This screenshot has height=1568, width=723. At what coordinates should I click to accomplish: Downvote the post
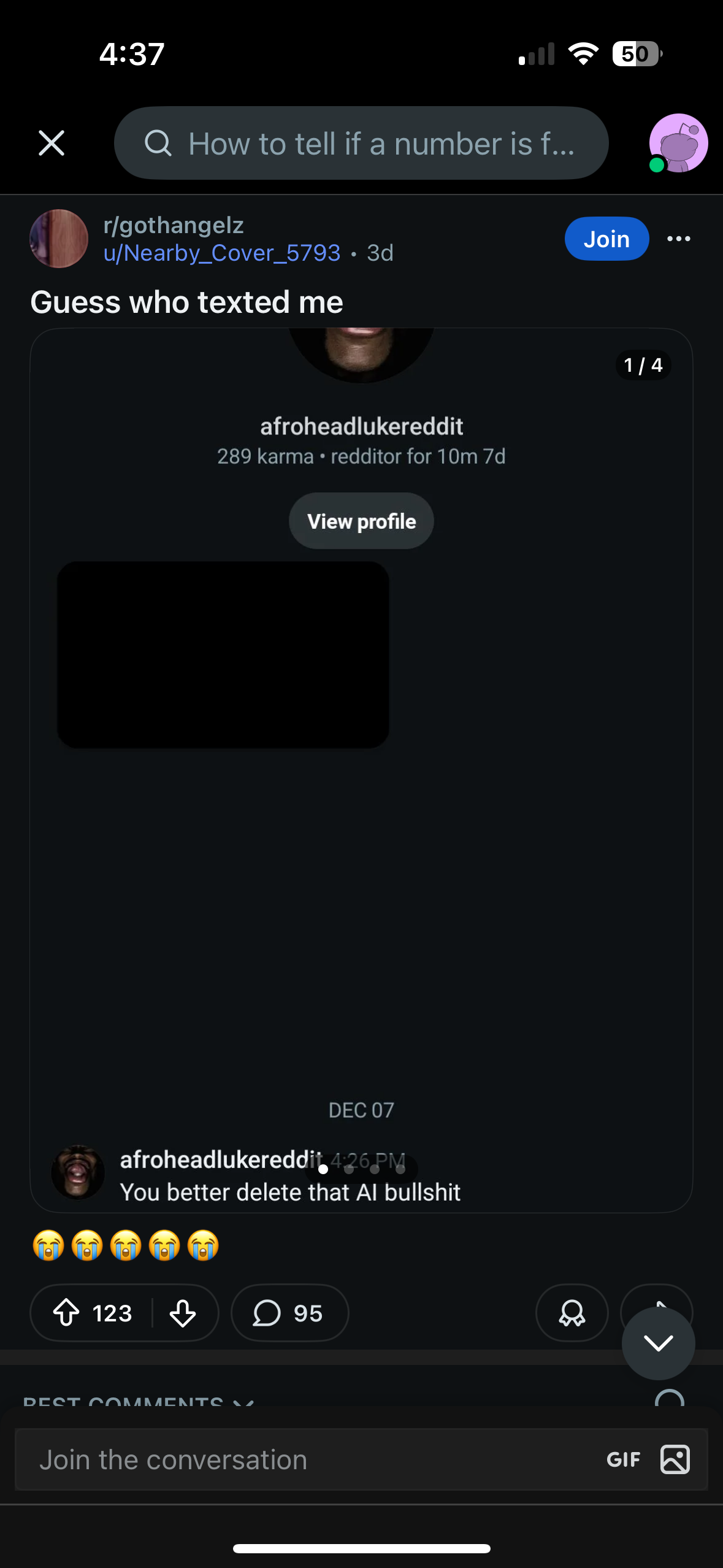(x=183, y=1313)
